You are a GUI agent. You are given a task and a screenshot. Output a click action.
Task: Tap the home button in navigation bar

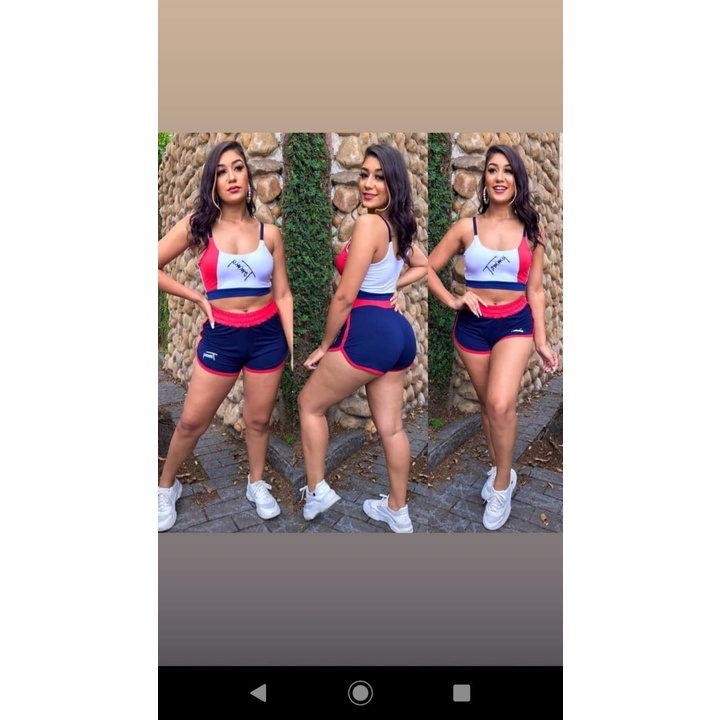[x=360, y=693]
